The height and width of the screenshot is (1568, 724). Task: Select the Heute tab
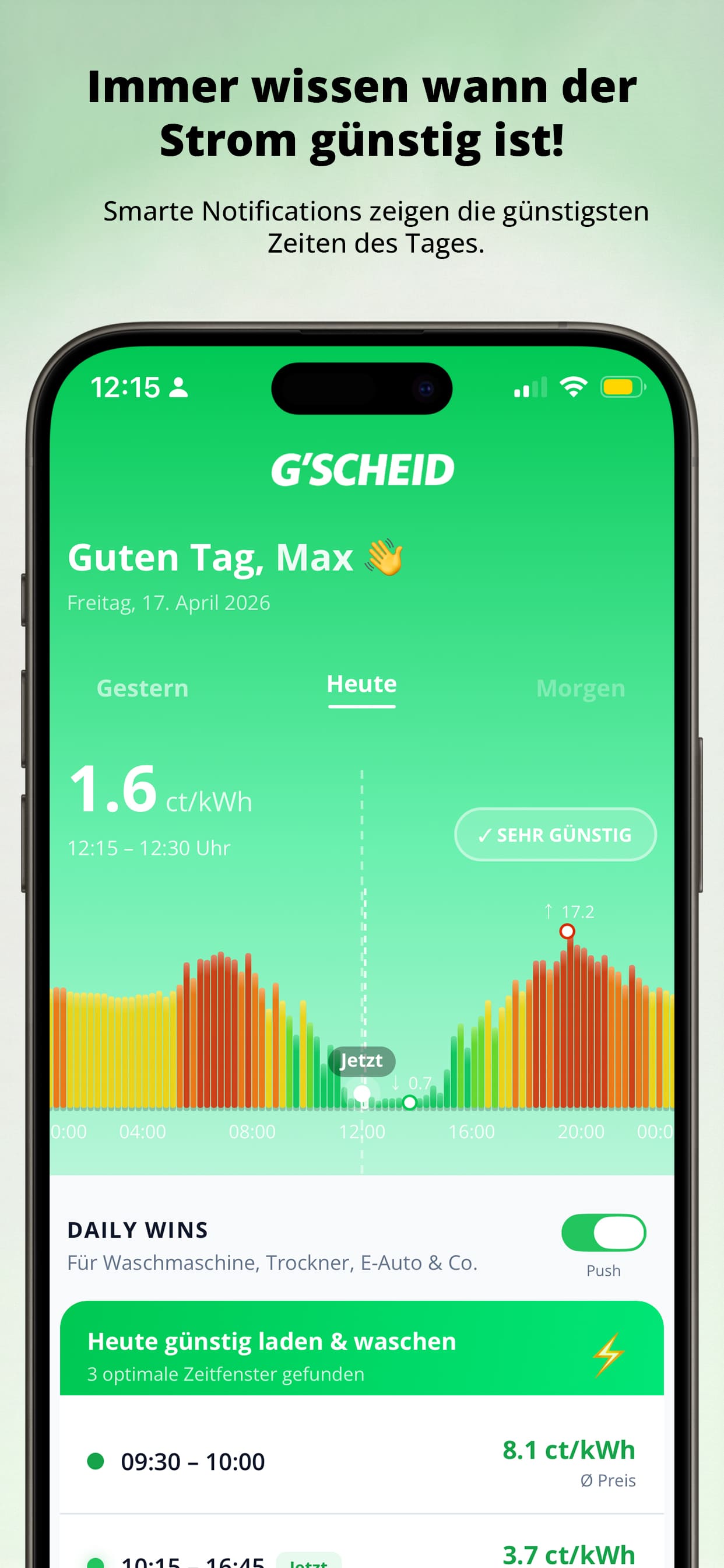[x=361, y=685]
